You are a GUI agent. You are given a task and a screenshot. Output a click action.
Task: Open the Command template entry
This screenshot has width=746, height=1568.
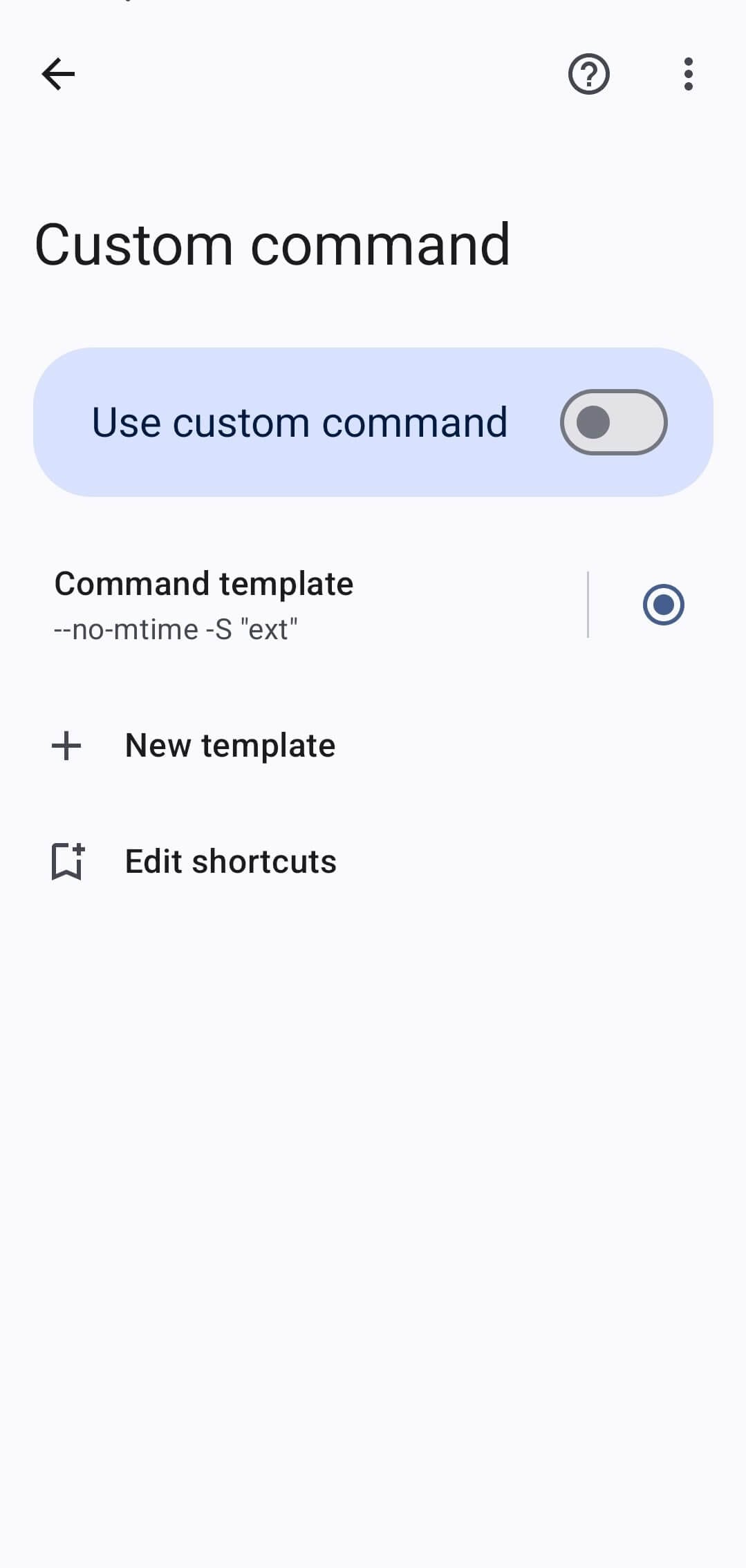tap(277, 605)
